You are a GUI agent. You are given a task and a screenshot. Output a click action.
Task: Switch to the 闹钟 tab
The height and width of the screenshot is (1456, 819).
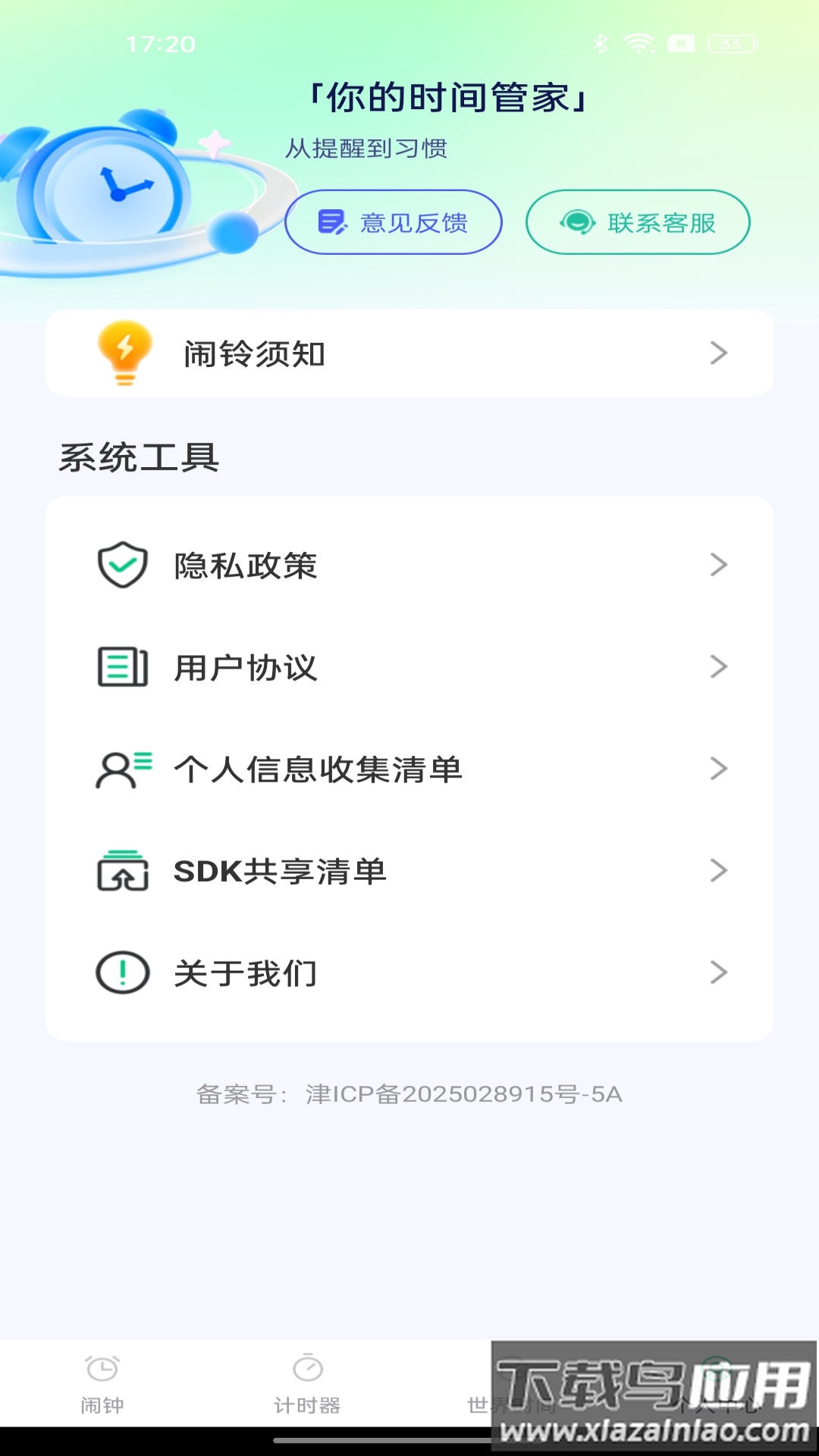pyautogui.click(x=102, y=1388)
